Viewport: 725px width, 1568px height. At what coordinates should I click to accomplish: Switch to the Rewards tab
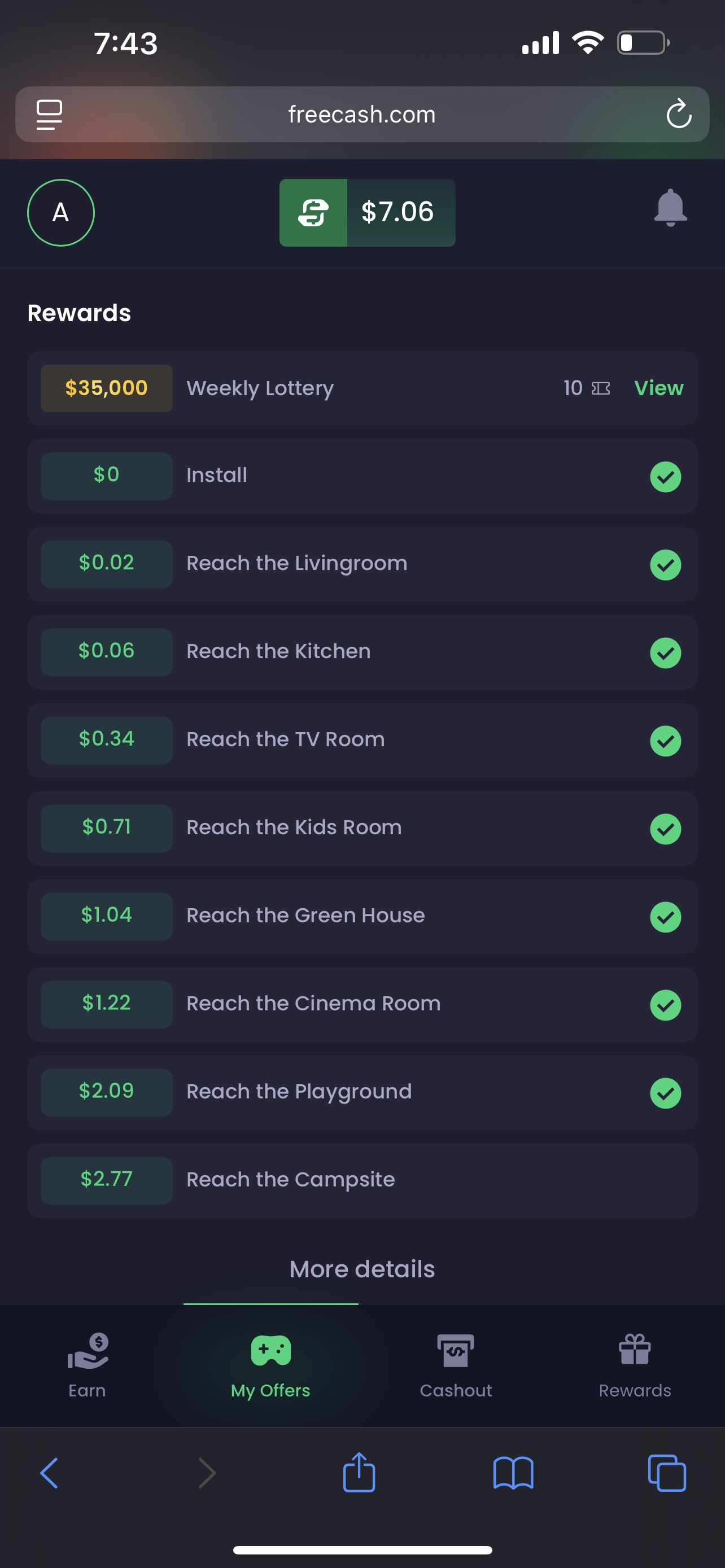pos(635,1365)
